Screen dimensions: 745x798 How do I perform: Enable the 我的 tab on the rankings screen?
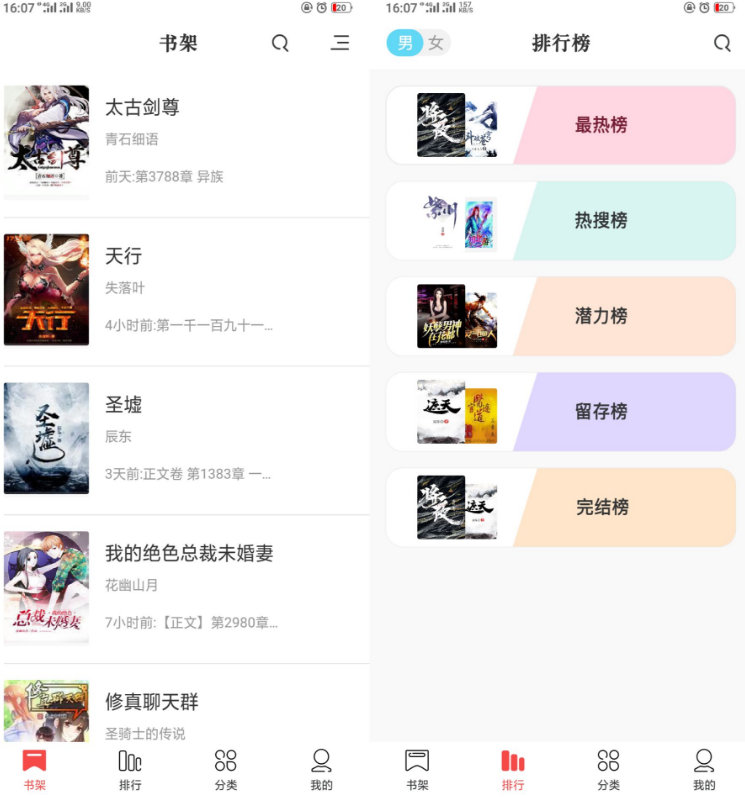coord(704,766)
